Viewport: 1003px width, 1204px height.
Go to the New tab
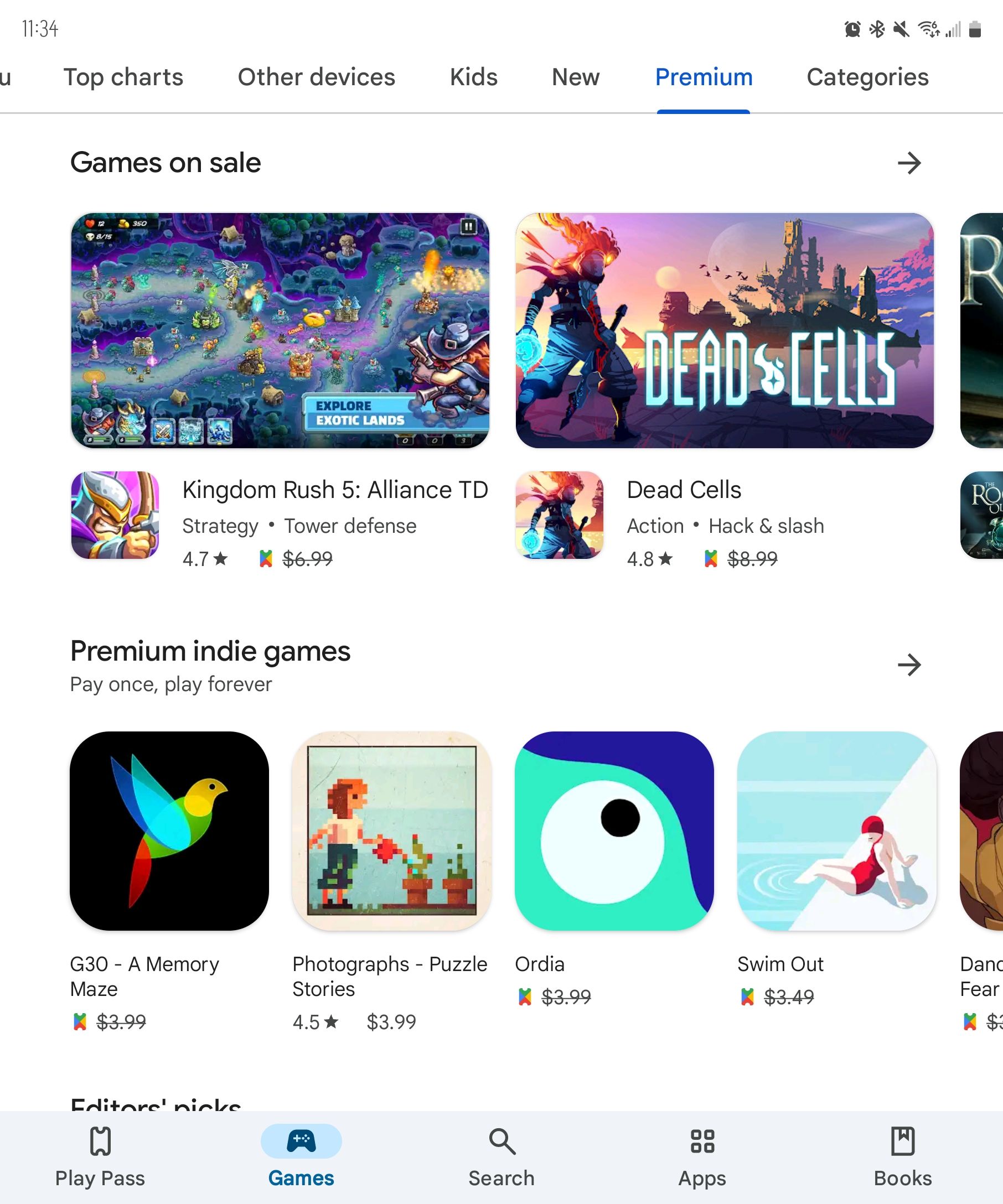click(x=575, y=77)
